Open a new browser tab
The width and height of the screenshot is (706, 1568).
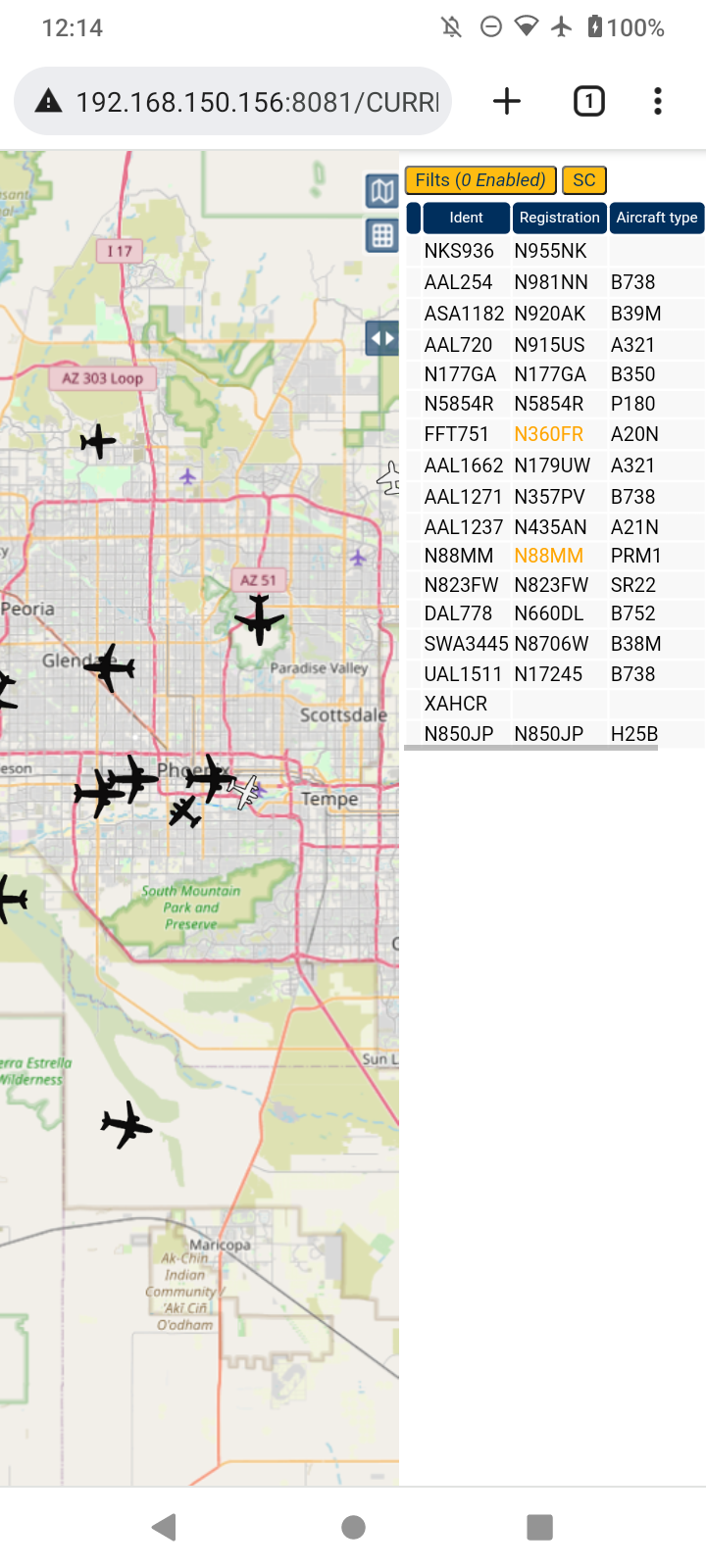tap(507, 101)
